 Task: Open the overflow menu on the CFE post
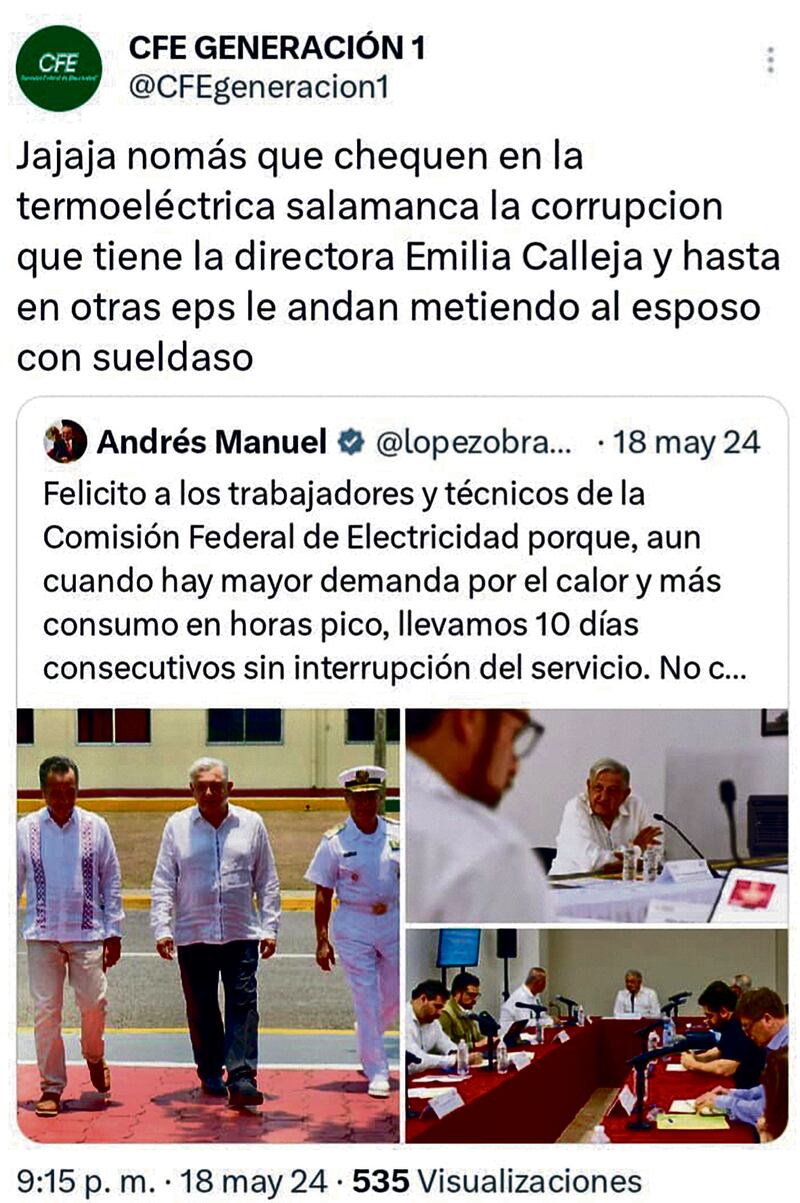coord(770,61)
